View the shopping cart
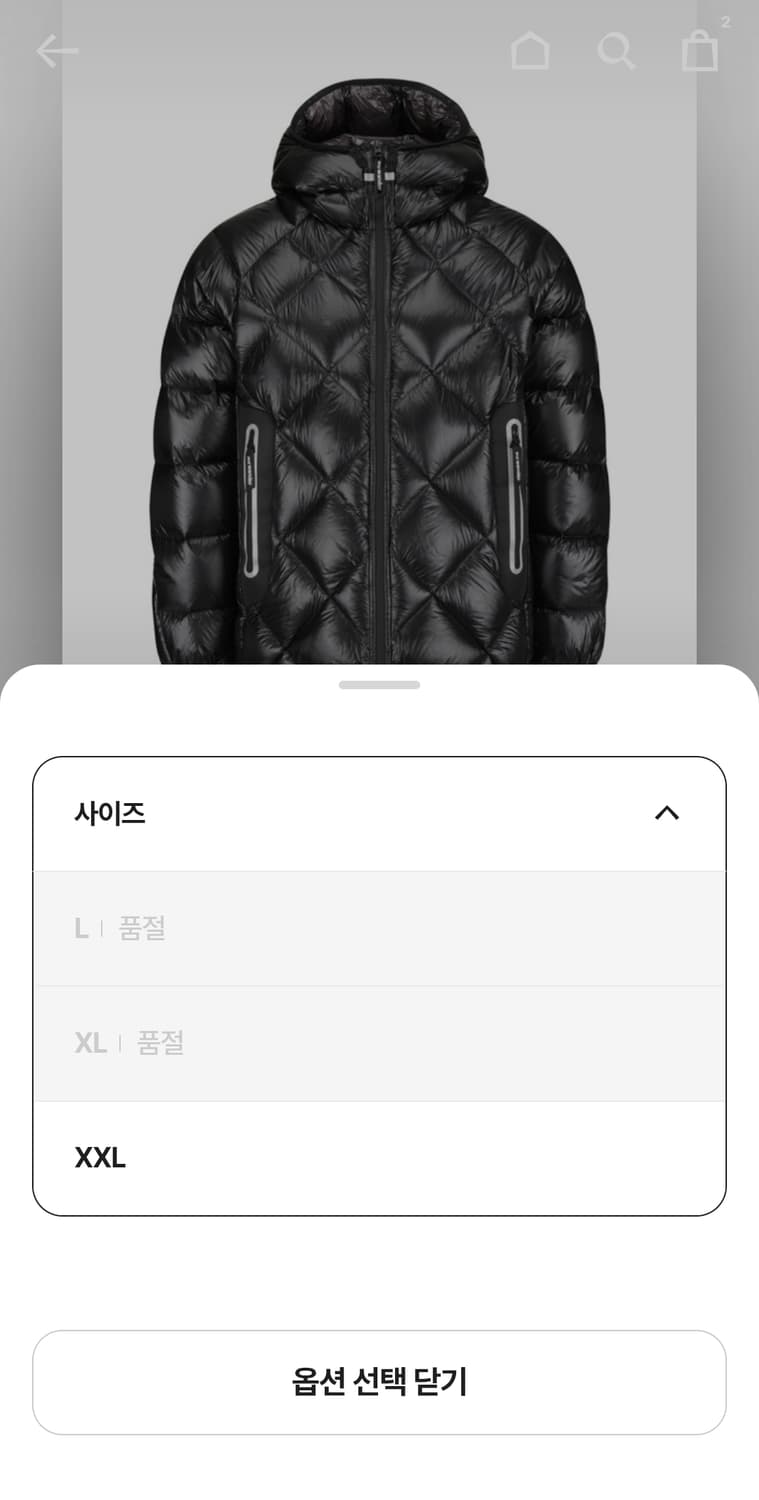The width and height of the screenshot is (759, 1500). [700, 51]
